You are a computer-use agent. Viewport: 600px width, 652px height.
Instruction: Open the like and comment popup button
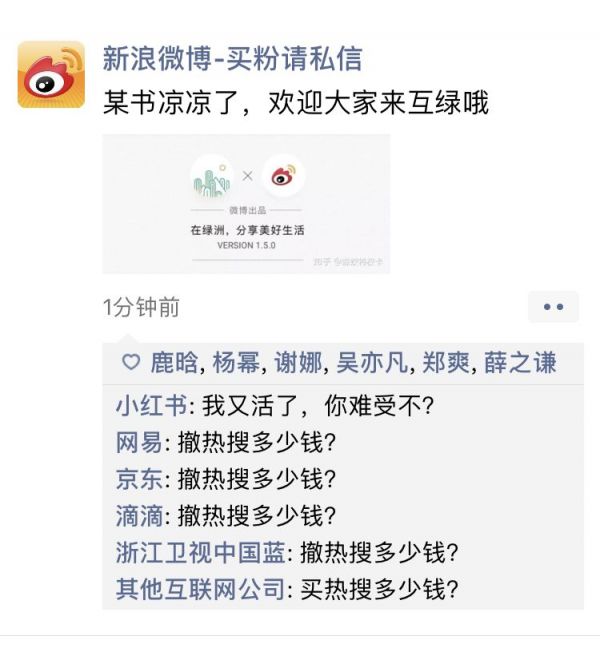(553, 308)
